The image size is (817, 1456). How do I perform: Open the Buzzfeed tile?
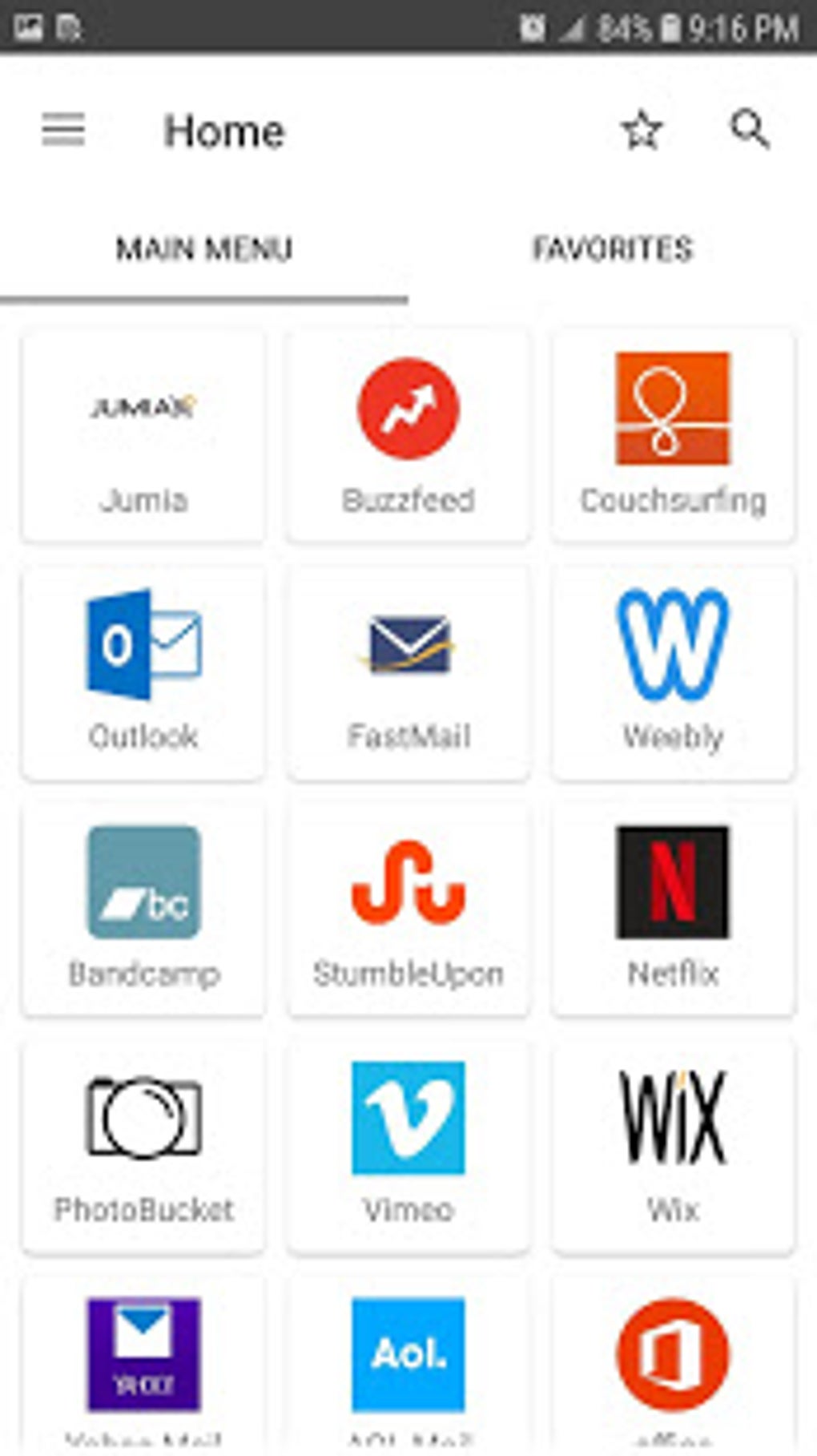[x=408, y=437]
